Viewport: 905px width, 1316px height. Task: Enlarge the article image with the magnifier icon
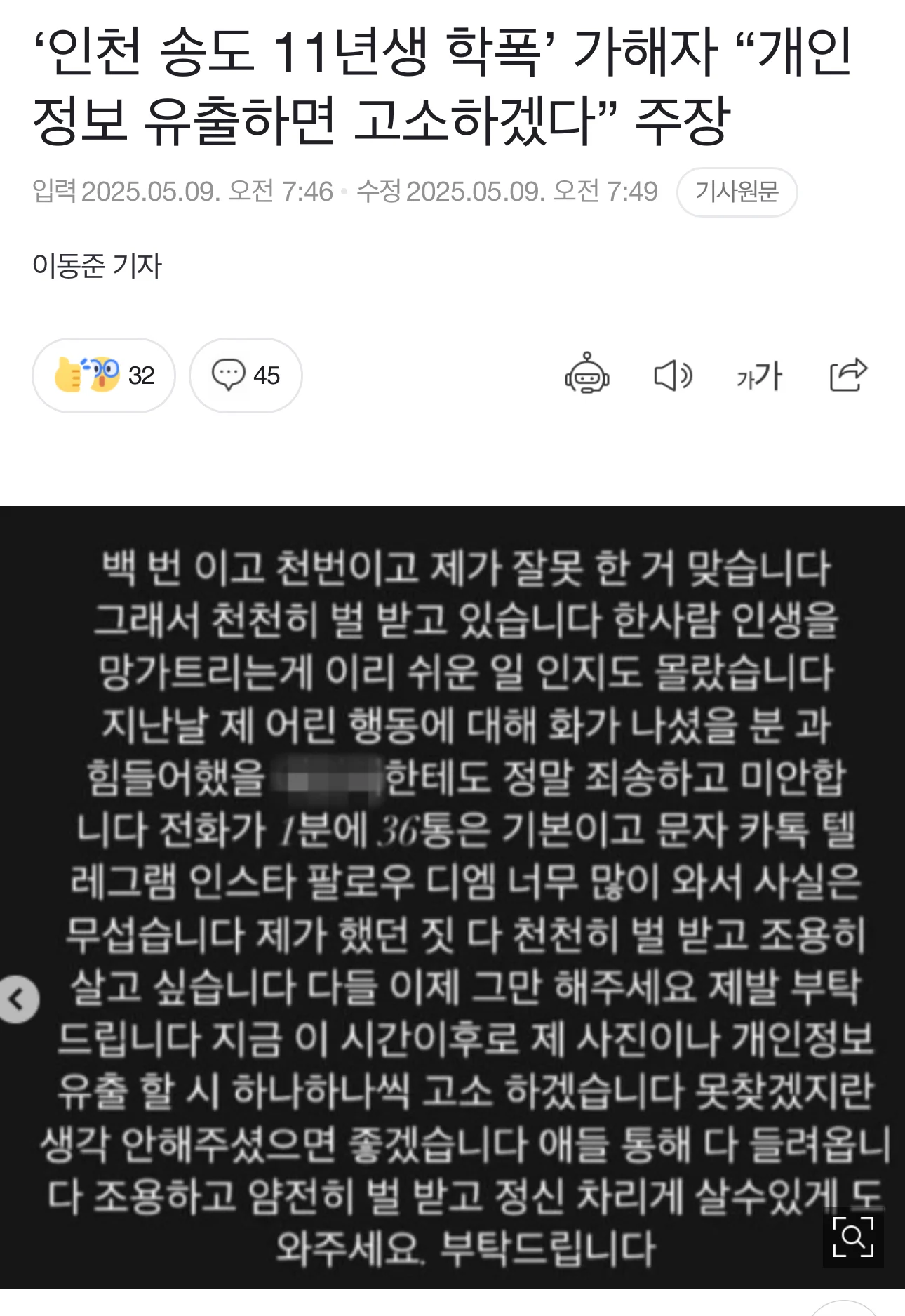(x=853, y=1237)
